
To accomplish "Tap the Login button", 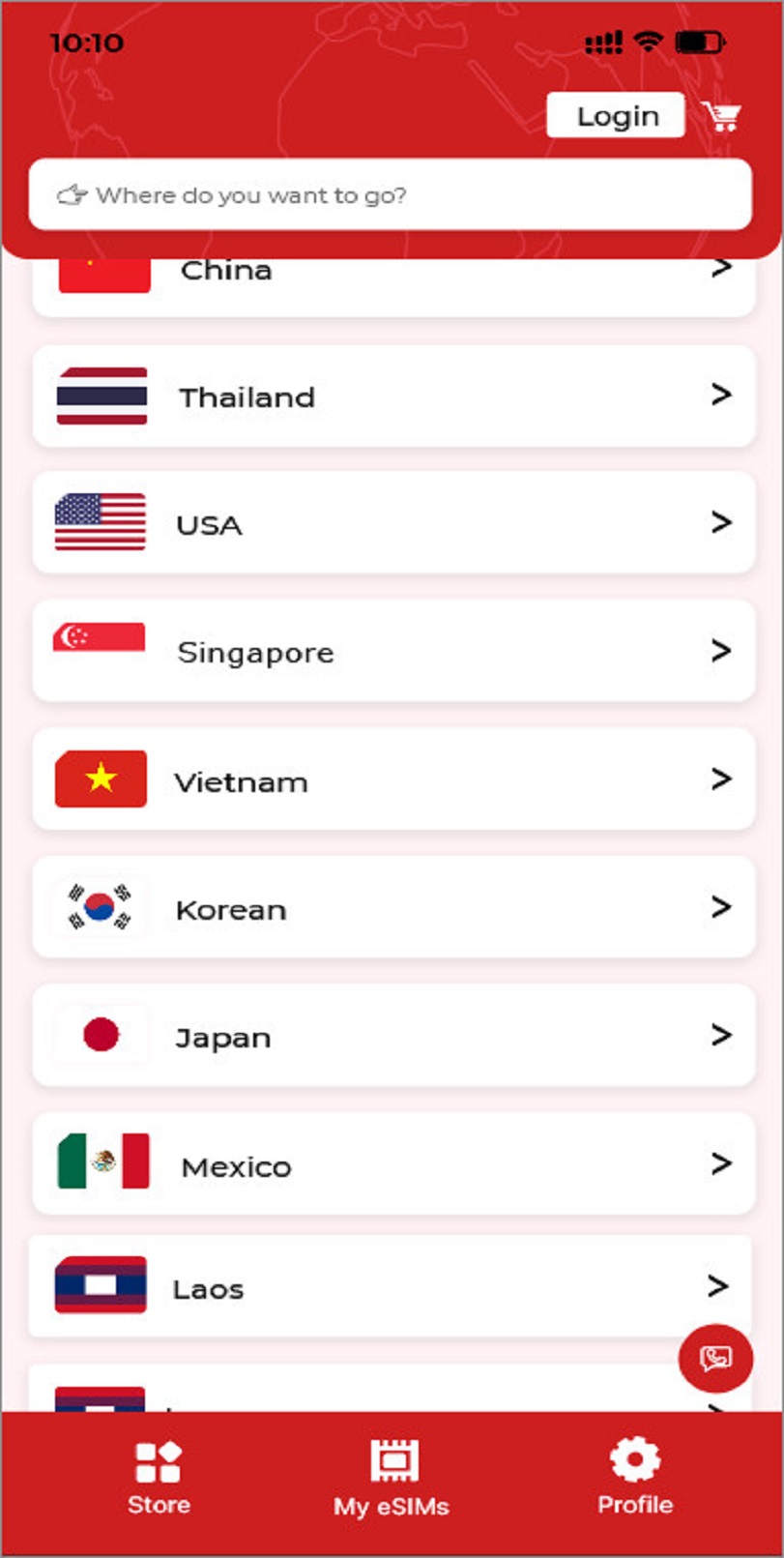I will [x=616, y=116].
